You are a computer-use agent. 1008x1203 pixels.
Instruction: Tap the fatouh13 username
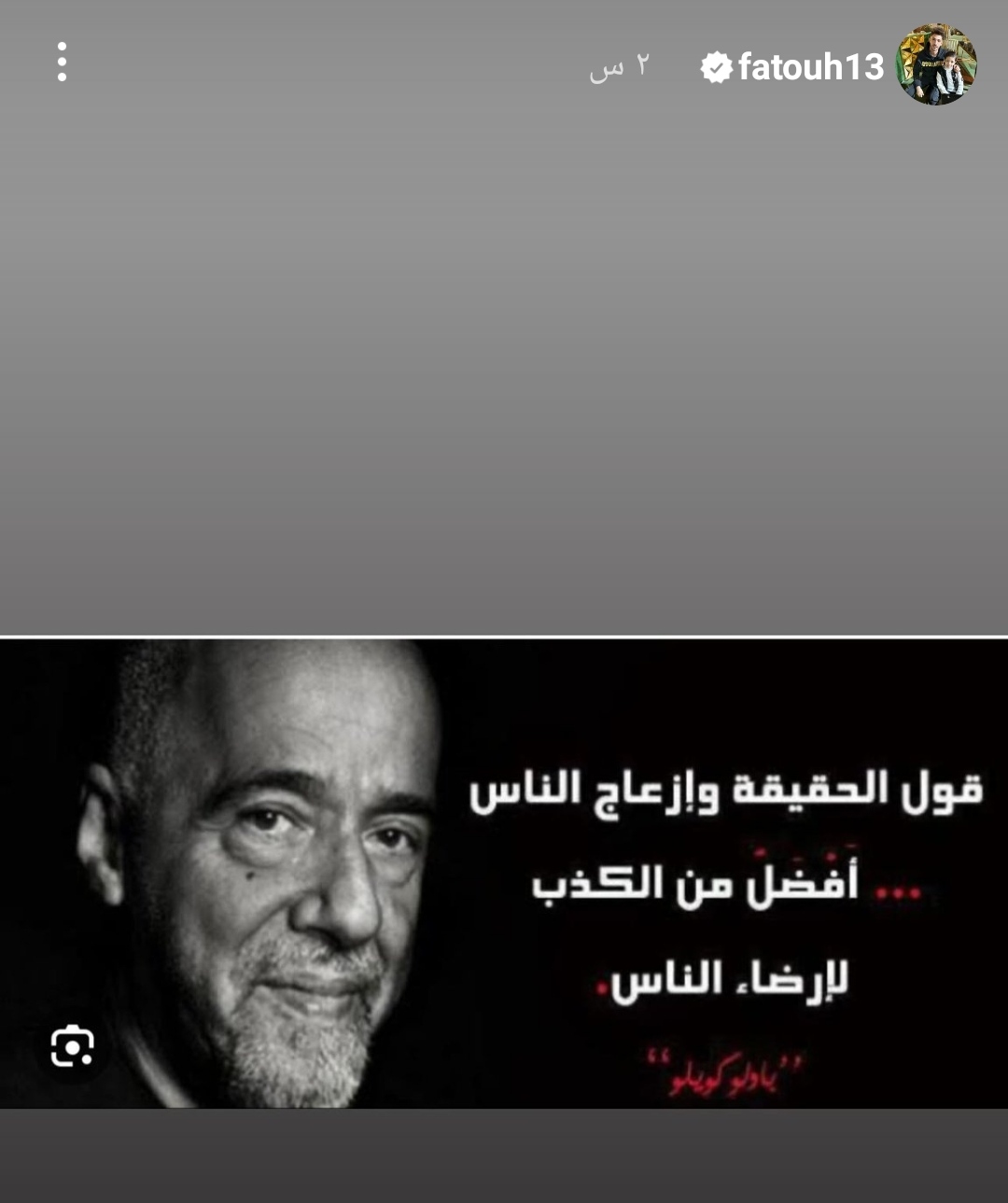coord(810,67)
